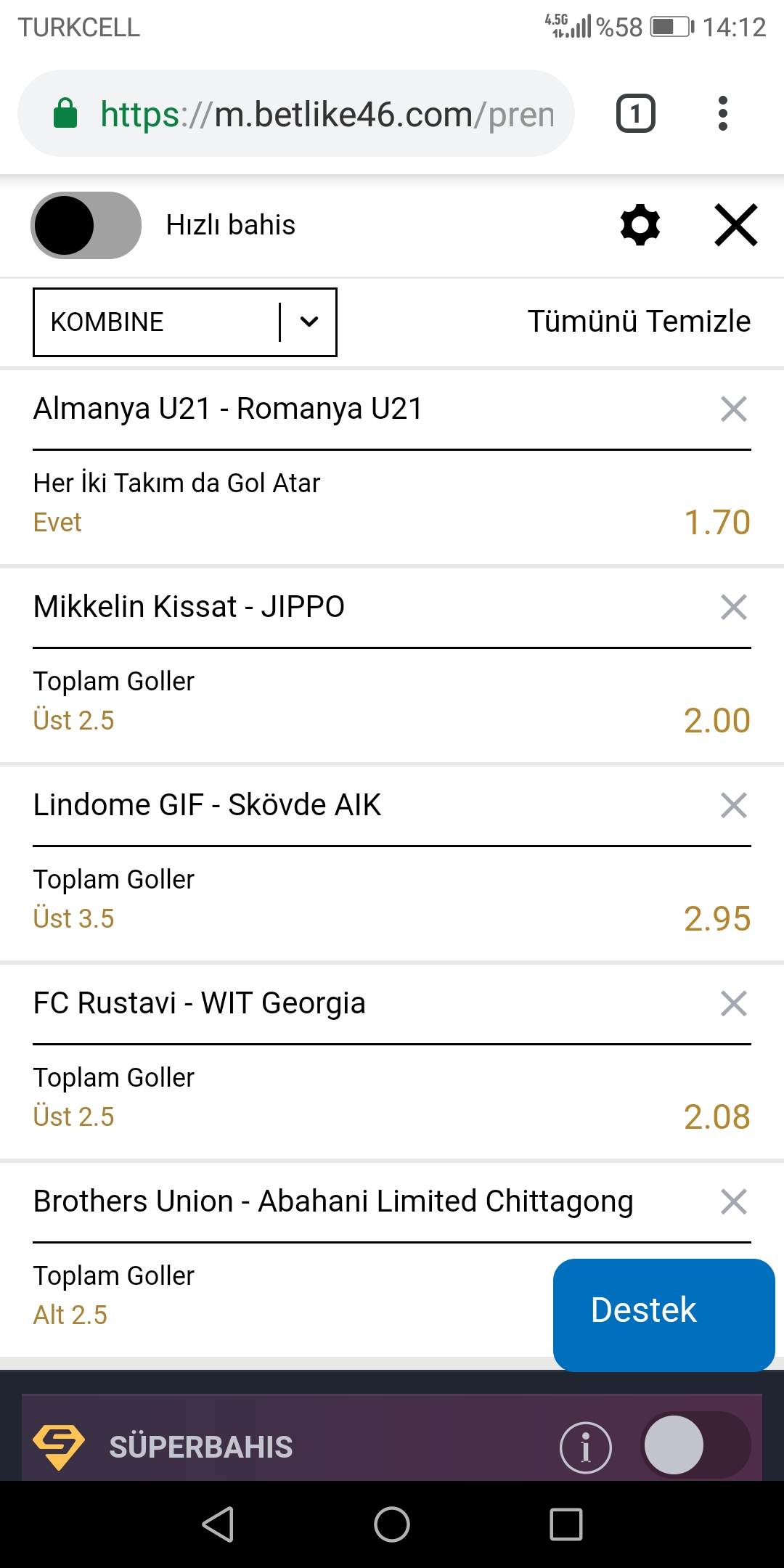
Task: Open bet slip settings gear
Action: point(640,225)
